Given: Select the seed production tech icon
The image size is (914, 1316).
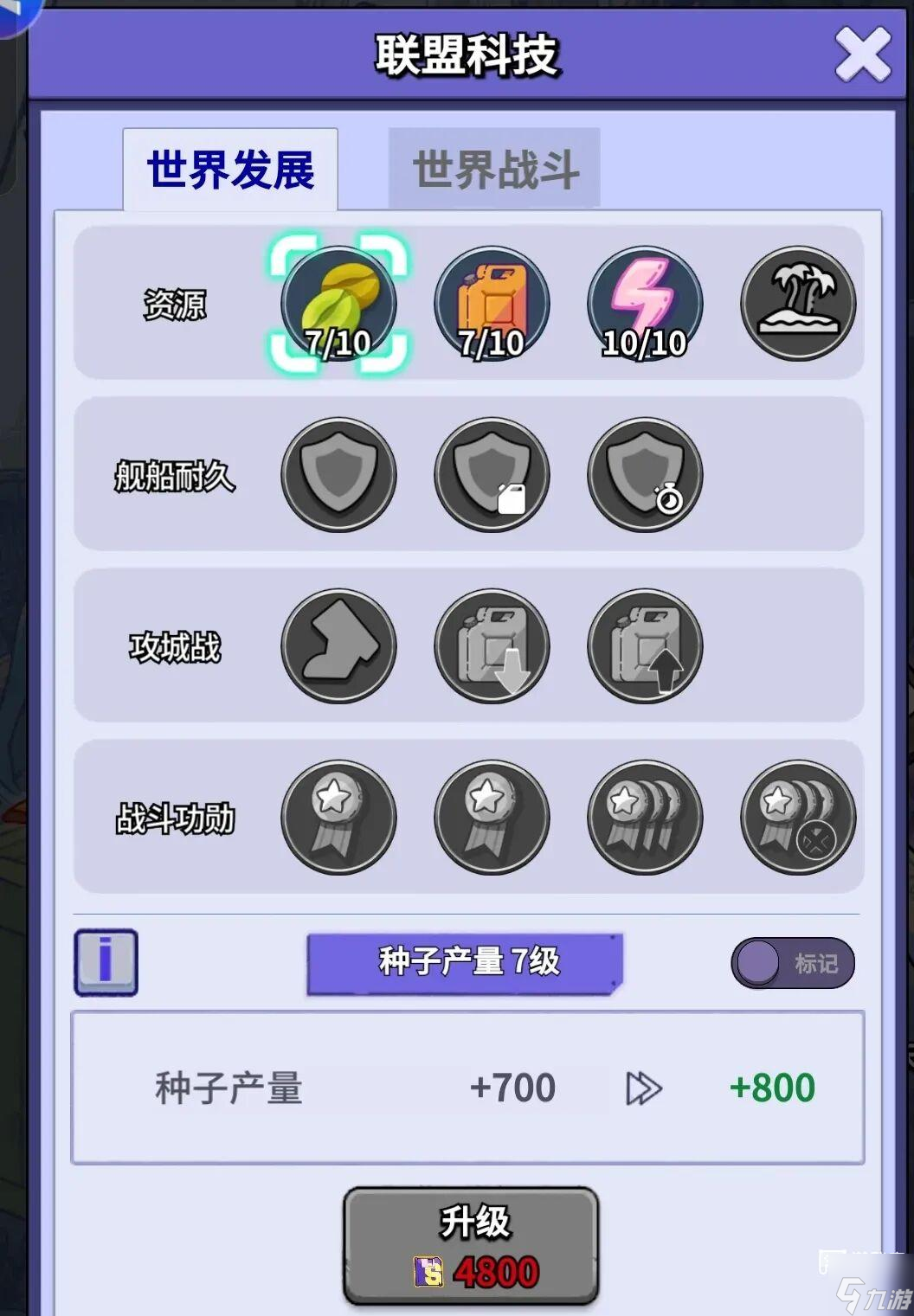Looking at the screenshot, I should [x=338, y=304].
